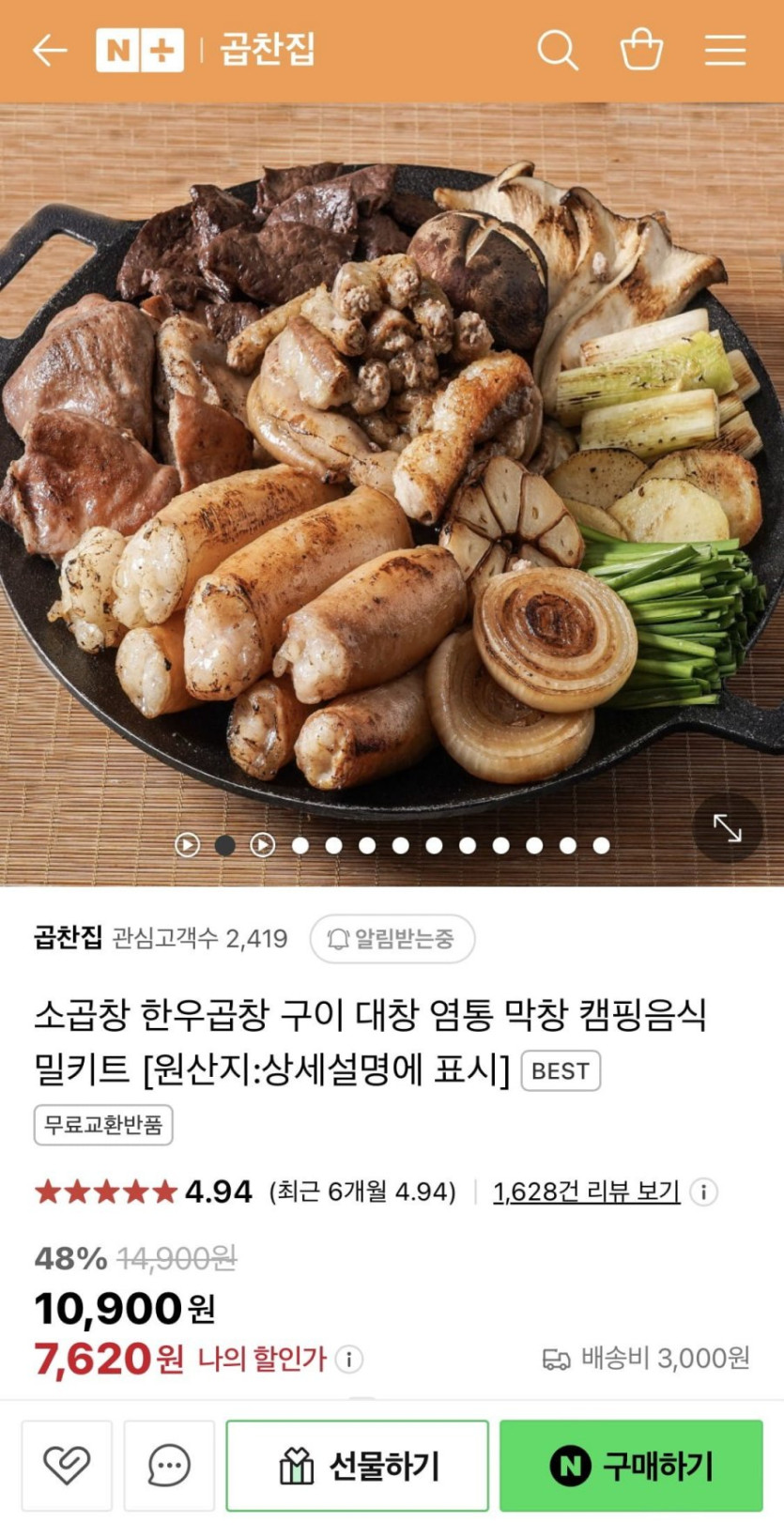Screen dimensions: 784x1537
Task: Show info next to review count
Action: tap(703, 1191)
